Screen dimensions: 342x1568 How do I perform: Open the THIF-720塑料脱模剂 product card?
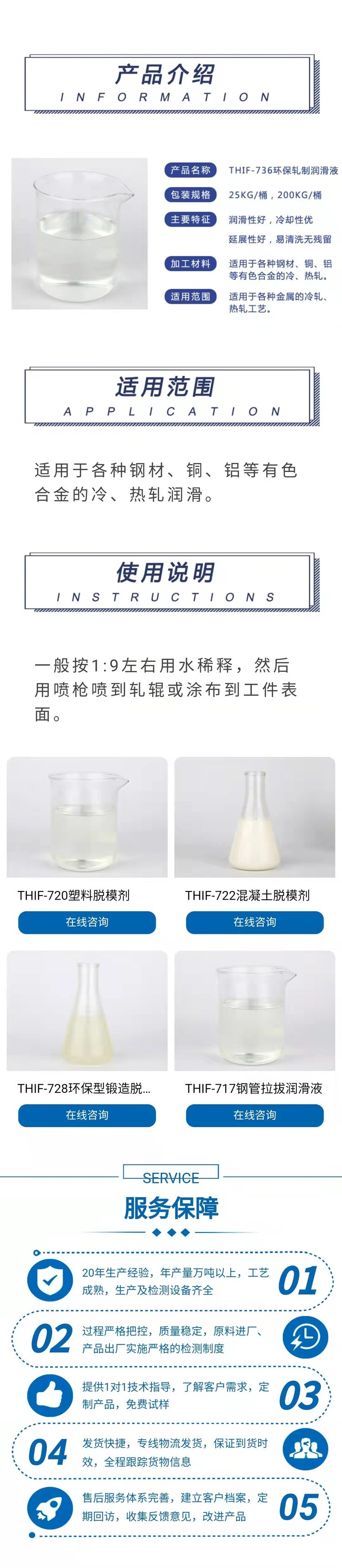[87, 817]
